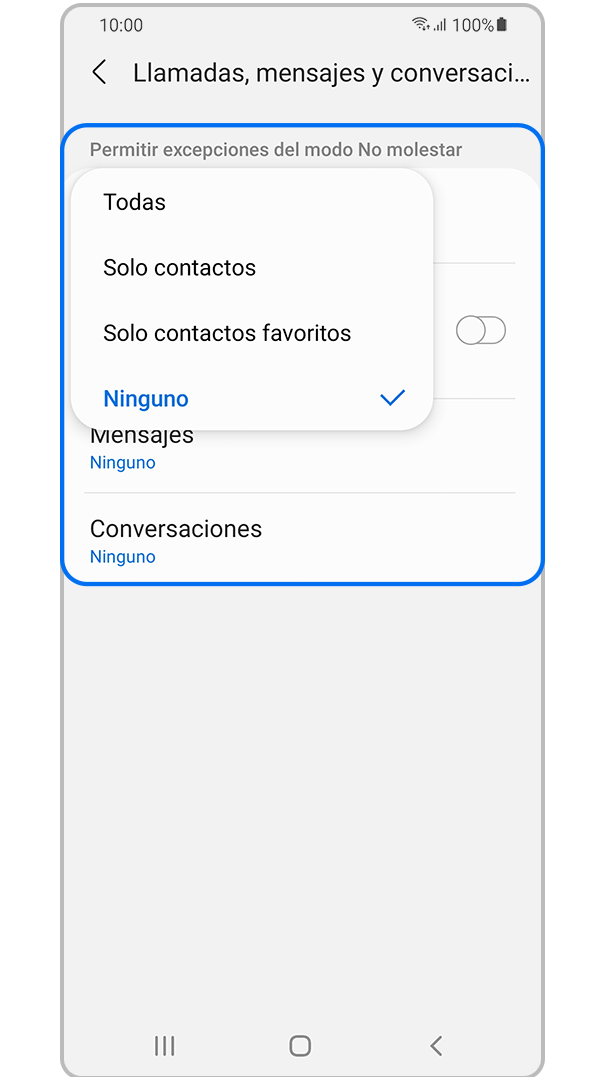
Task: Go back using the top arrow
Action: tap(99, 73)
